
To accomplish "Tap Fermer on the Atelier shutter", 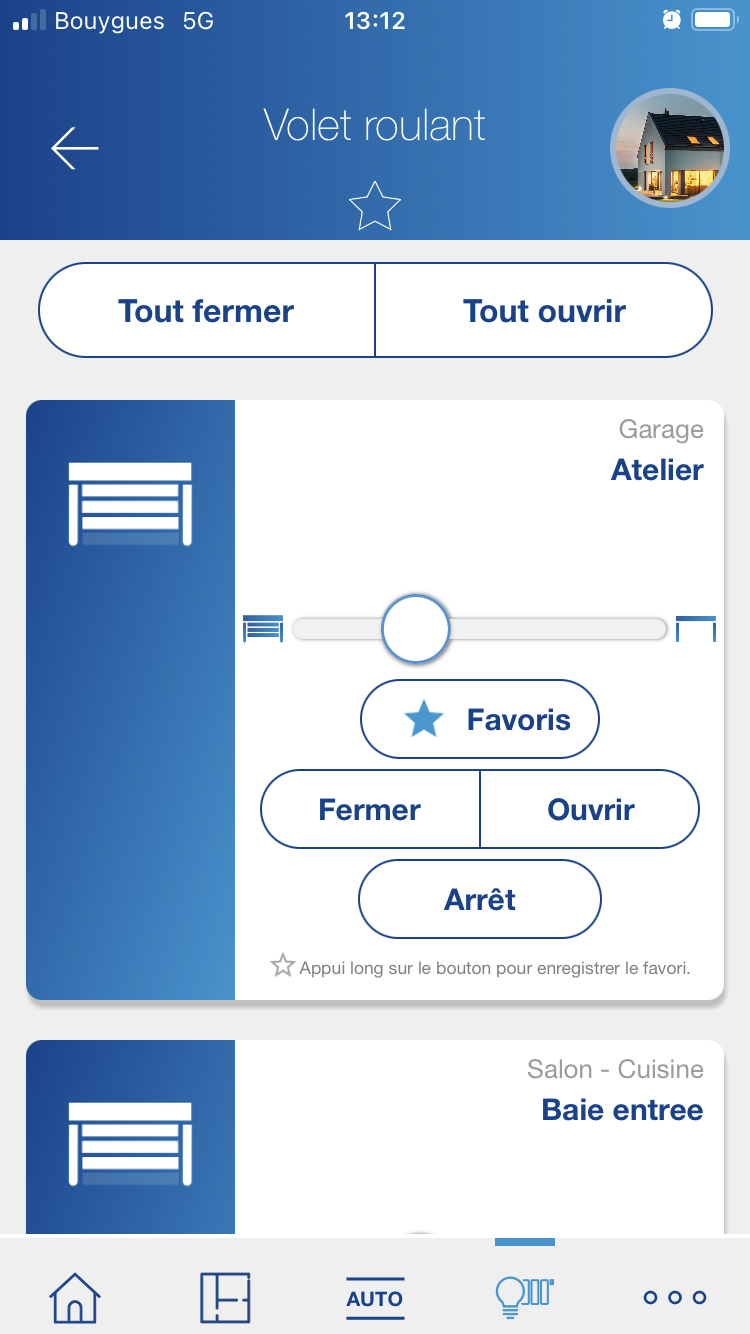I will click(x=370, y=809).
